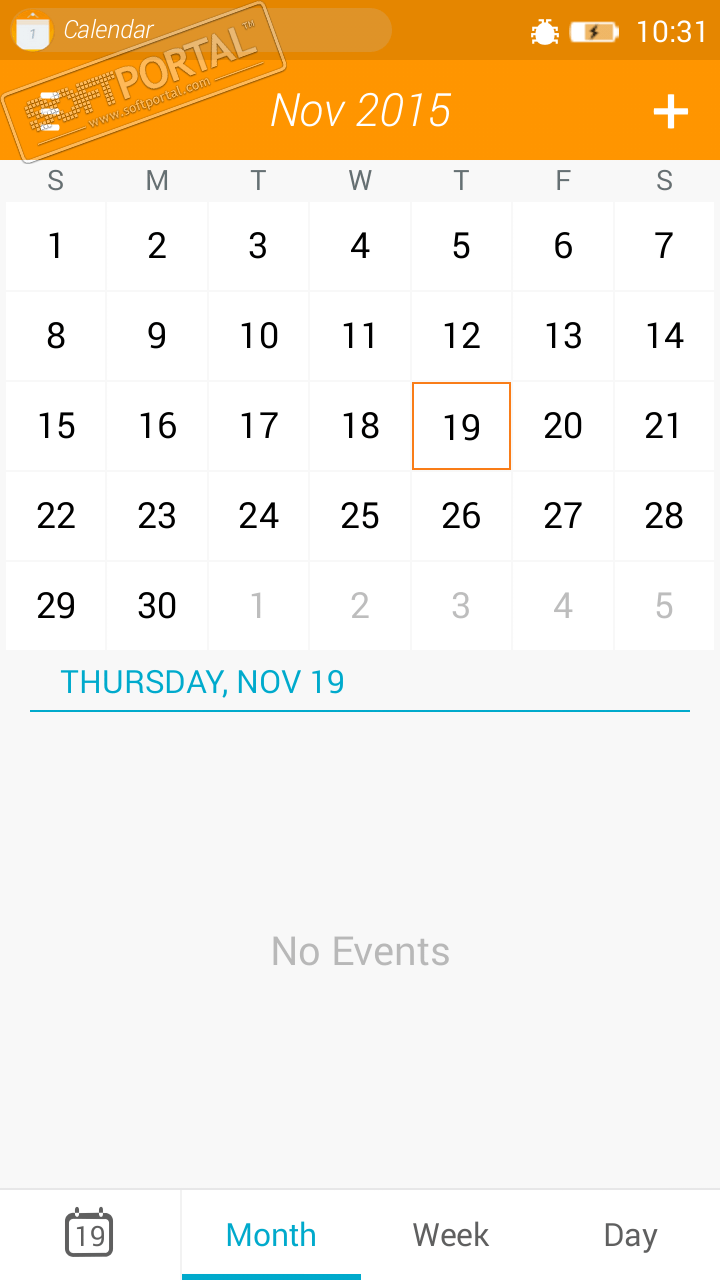
Task: Switch to the Week tab
Action: click(x=450, y=1235)
